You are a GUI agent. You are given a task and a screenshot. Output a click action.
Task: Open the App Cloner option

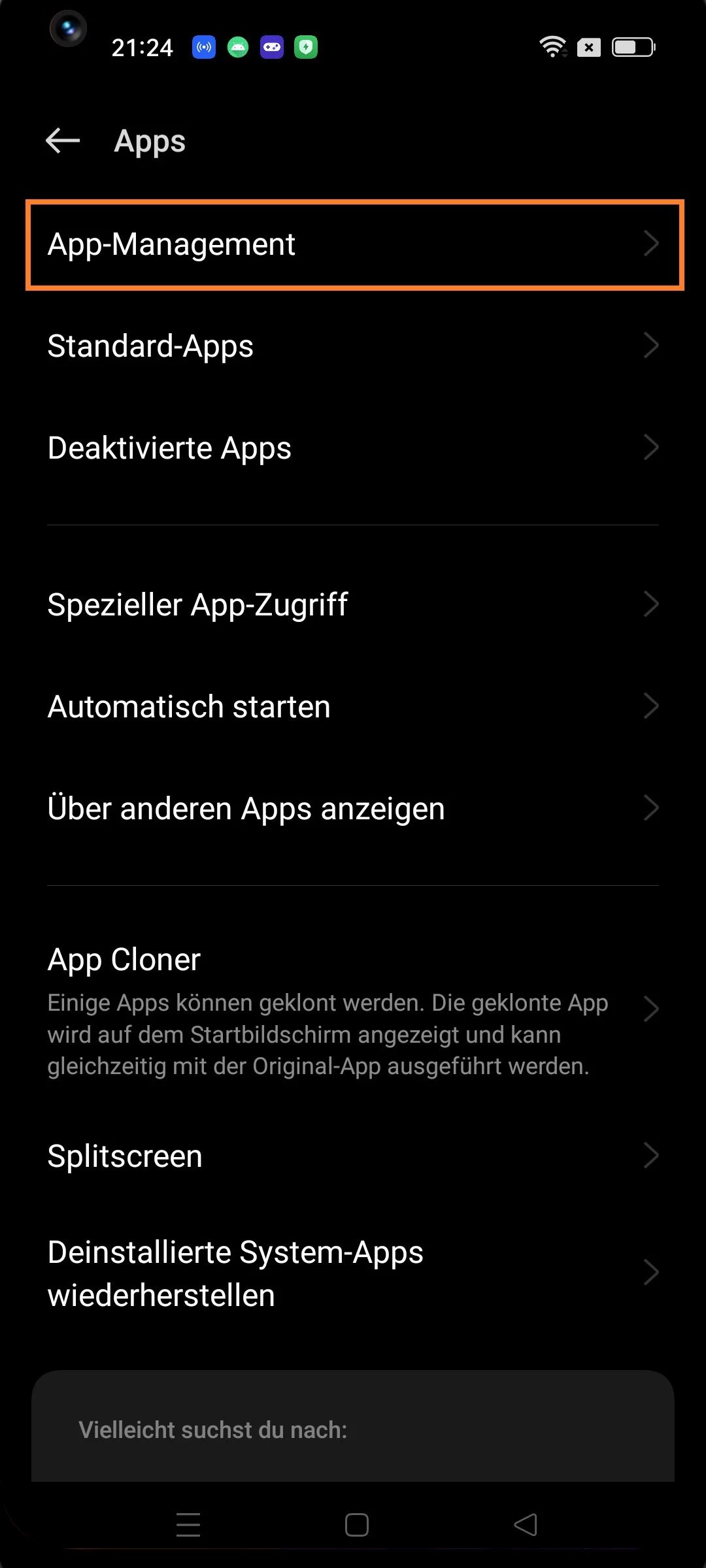(x=353, y=1009)
